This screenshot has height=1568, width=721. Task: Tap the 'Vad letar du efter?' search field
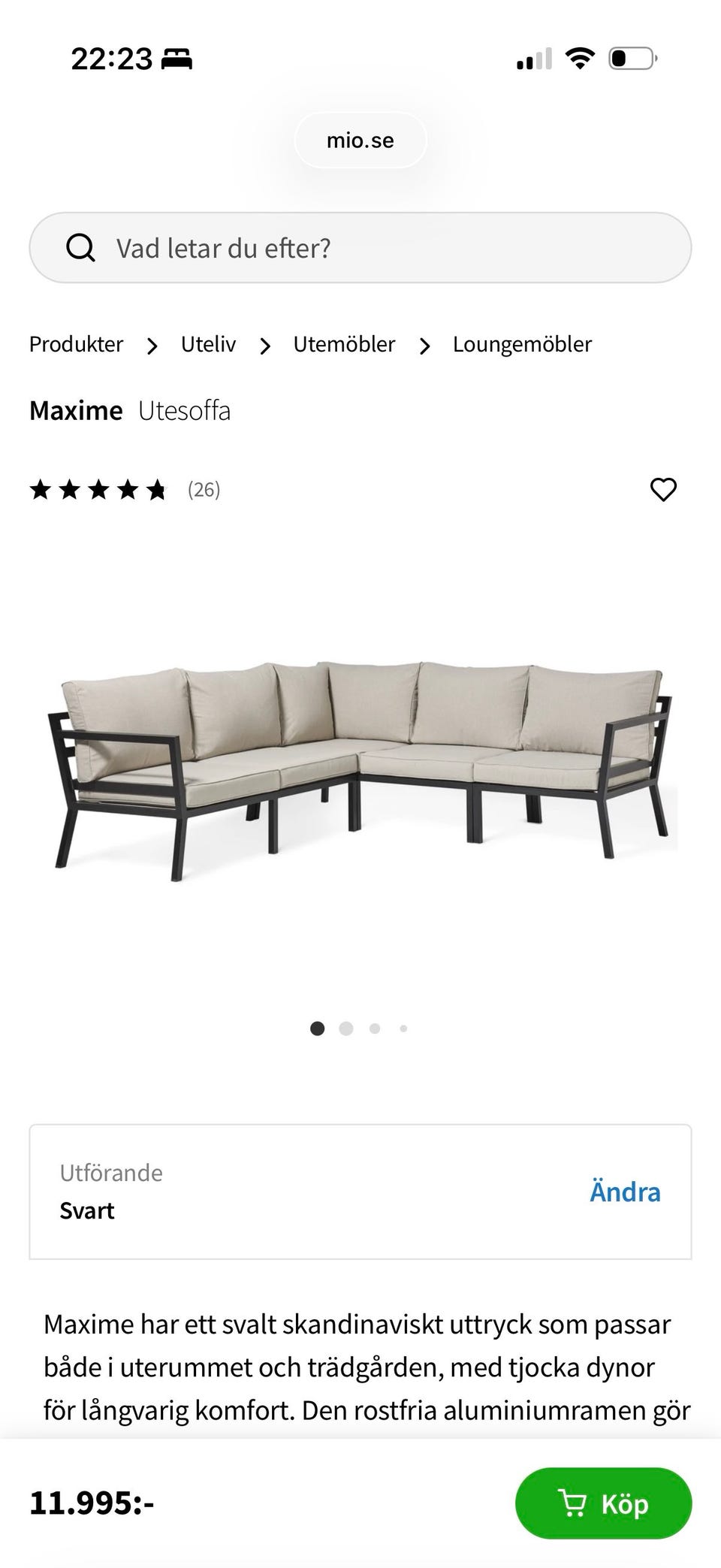[x=360, y=248]
